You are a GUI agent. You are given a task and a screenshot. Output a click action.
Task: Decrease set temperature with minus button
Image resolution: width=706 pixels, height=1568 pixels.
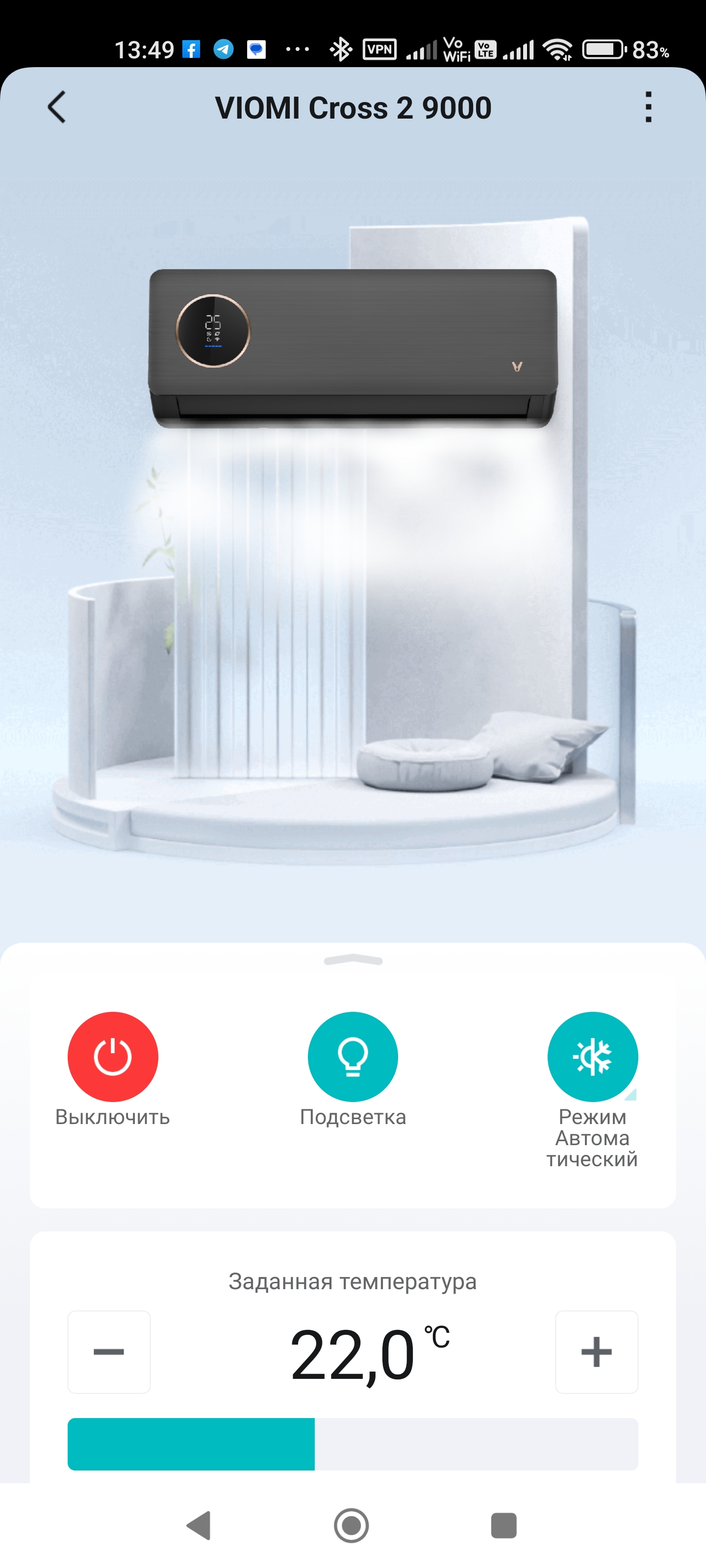point(109,1351)
